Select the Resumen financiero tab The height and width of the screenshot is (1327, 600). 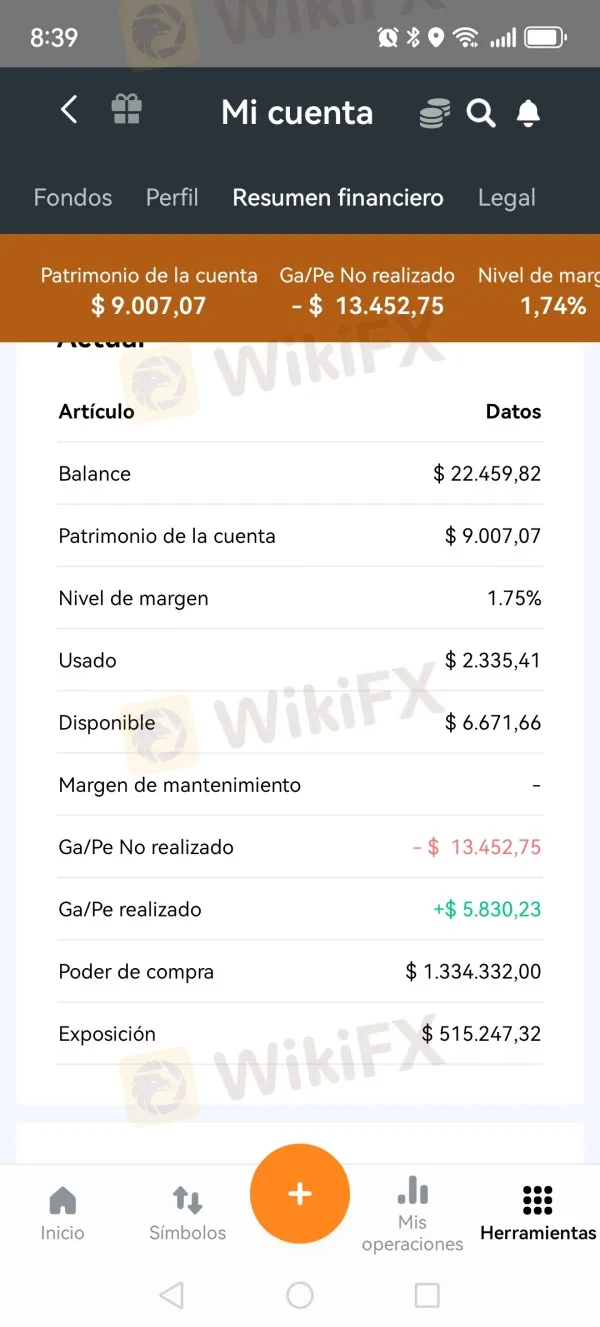(338, 198)
